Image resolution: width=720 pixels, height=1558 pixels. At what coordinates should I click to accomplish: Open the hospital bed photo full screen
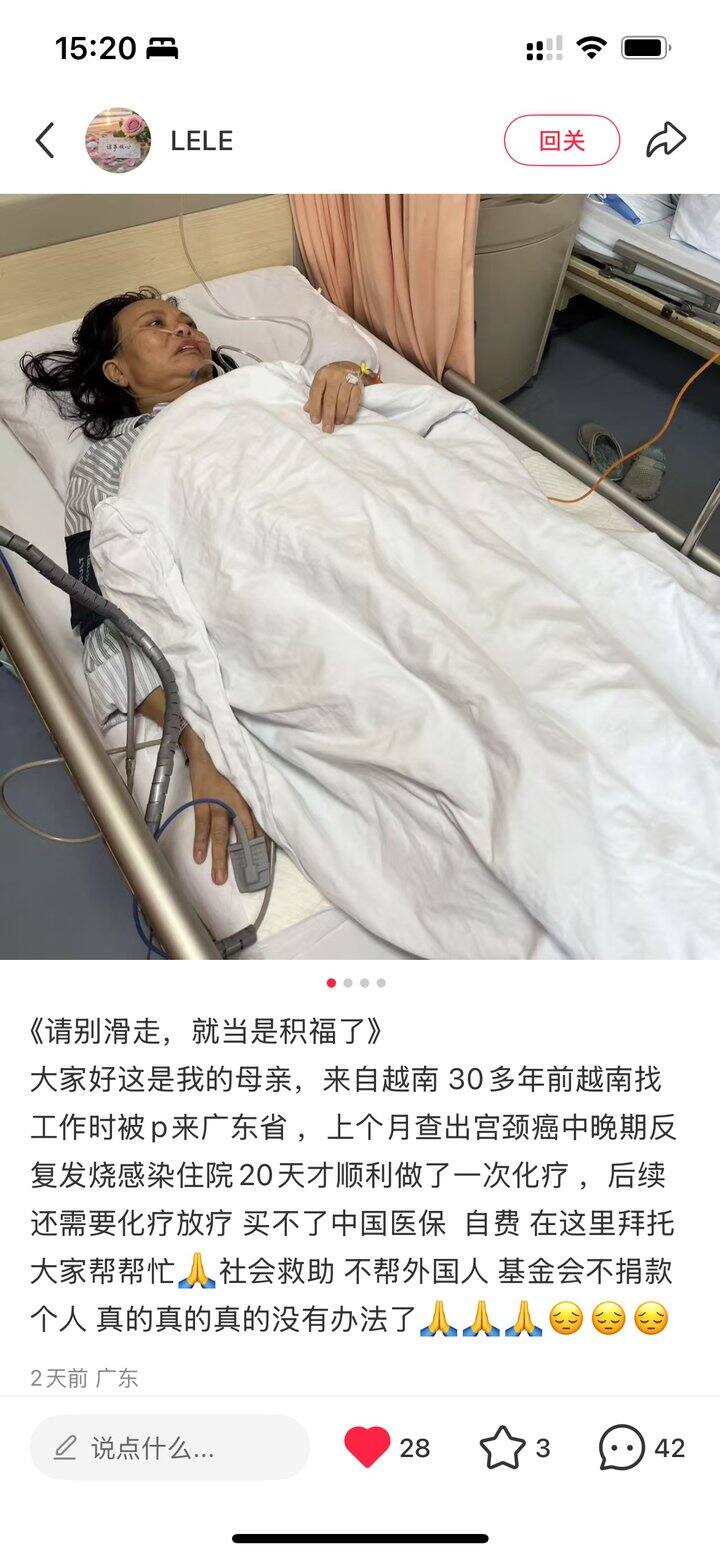click(x=360, y=576)
